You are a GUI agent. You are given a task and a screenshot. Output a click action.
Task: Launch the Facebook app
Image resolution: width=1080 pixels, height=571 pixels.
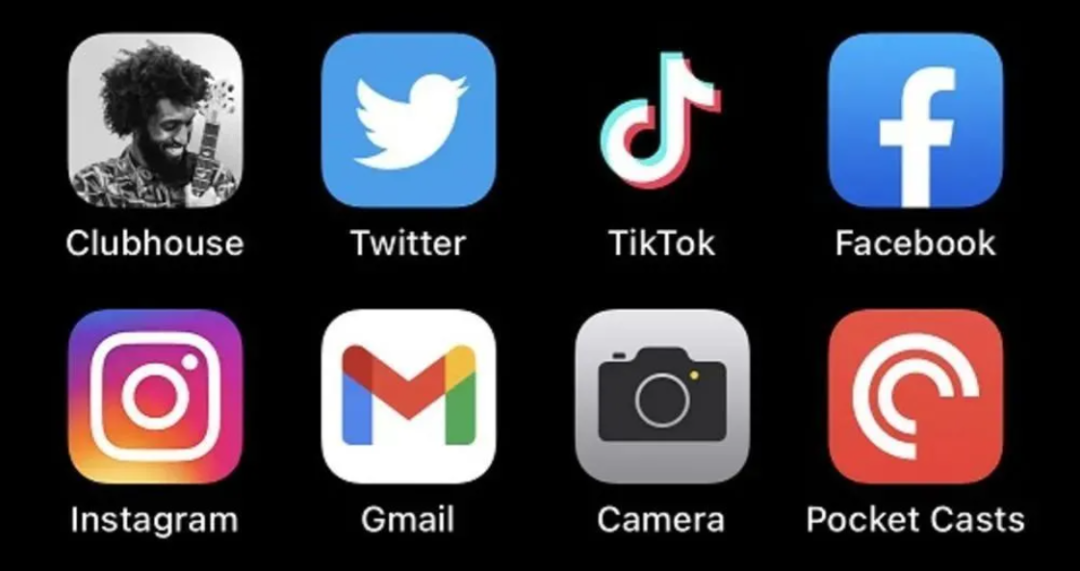(x=915, y=120)
